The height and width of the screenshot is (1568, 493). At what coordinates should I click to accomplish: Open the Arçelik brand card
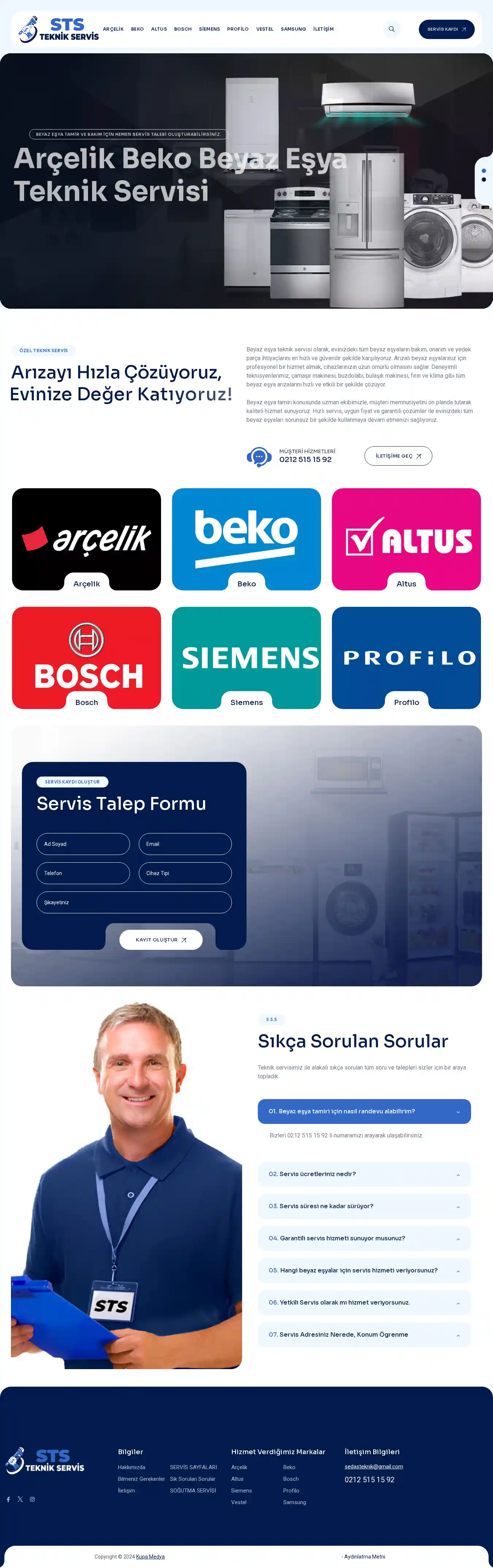87,539
